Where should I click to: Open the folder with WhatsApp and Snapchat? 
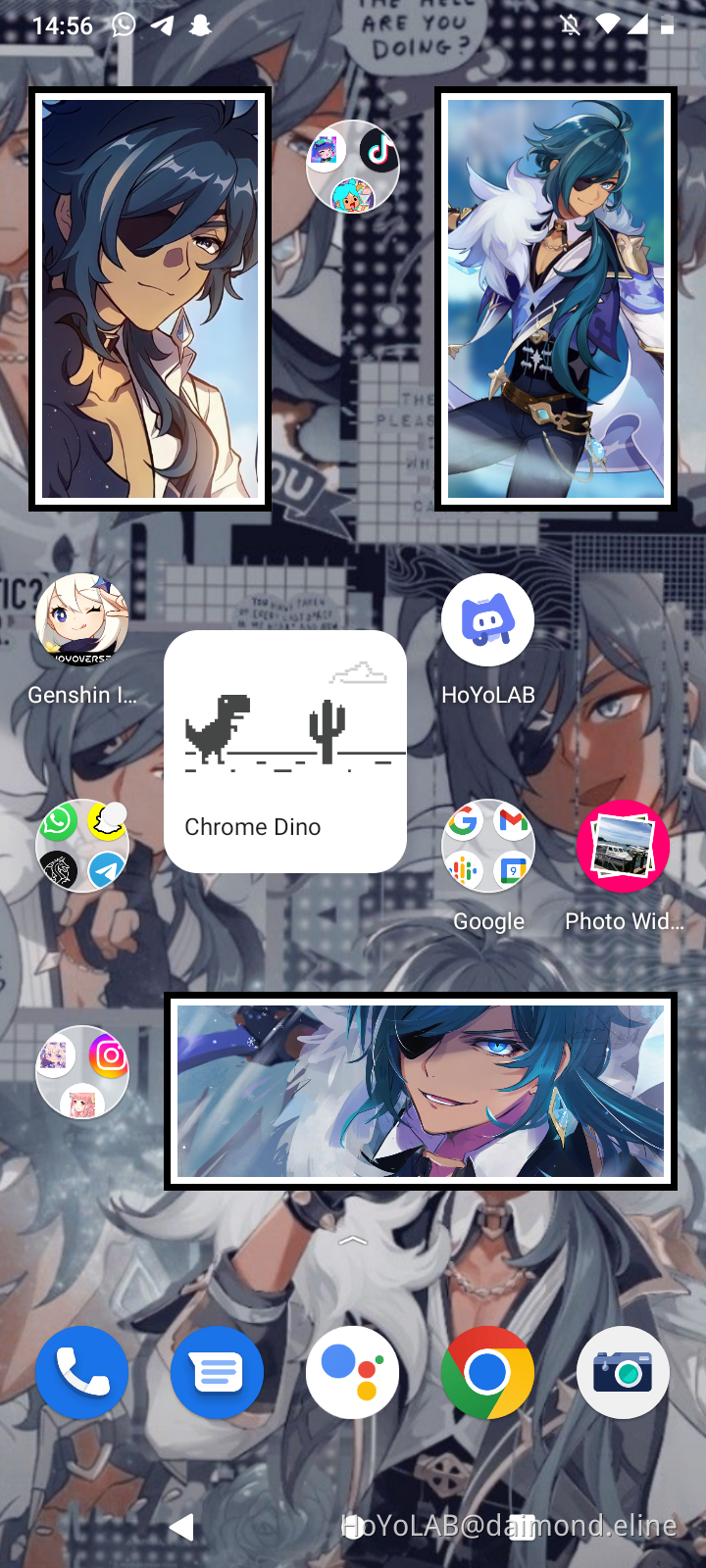(x=82, y=847)
